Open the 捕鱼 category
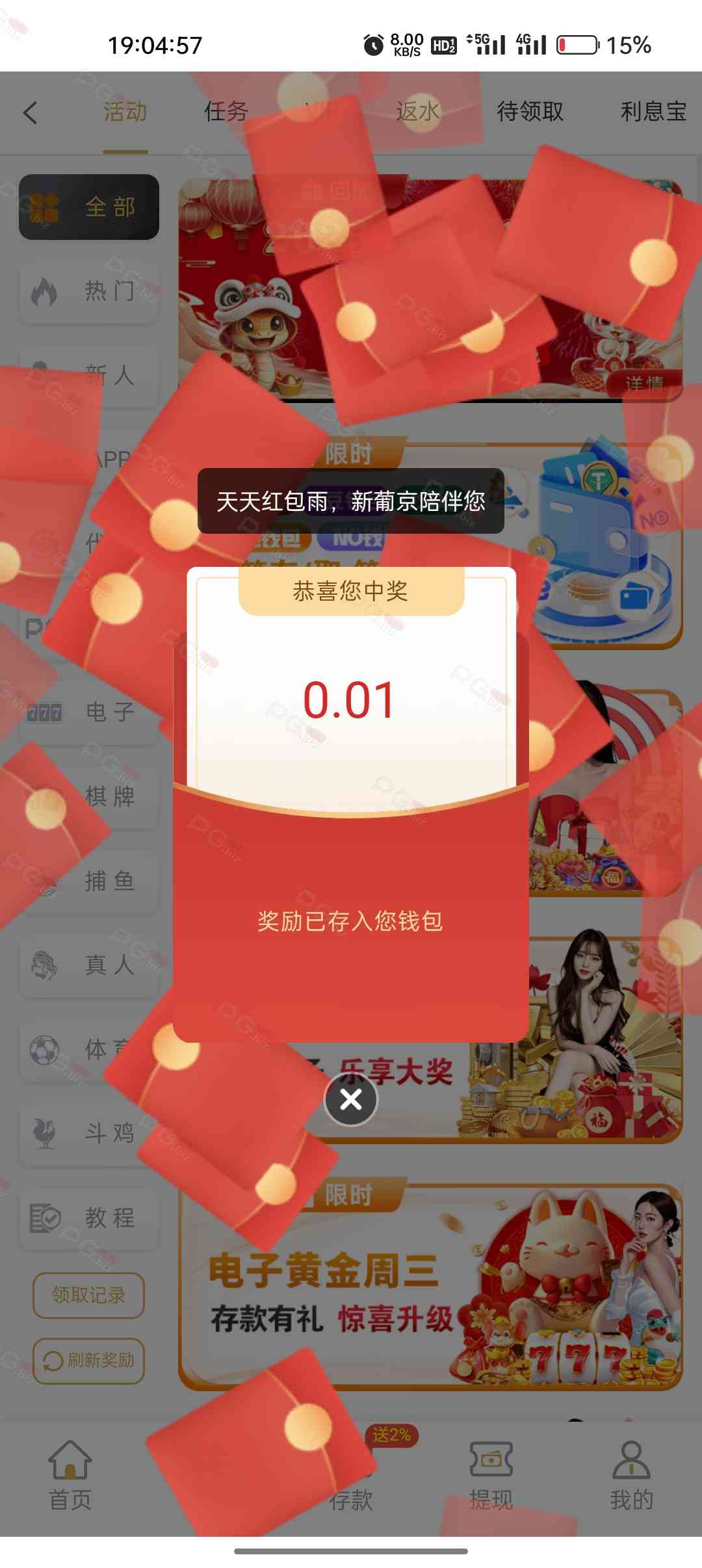This screenshot has height=1568, width=702. [89, 881]
